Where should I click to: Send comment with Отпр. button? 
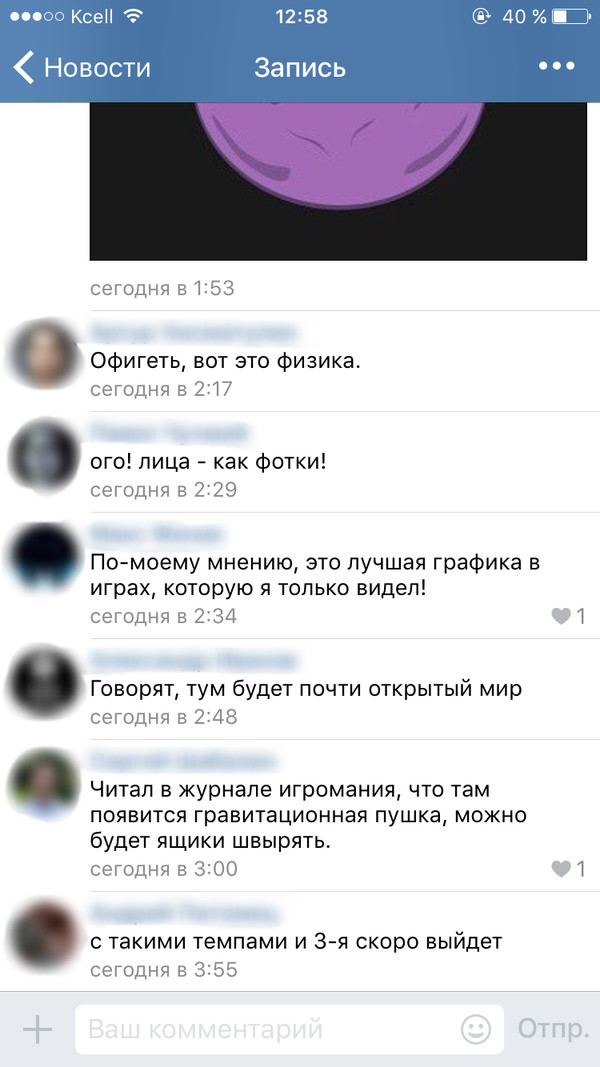tap(552, 1029)
